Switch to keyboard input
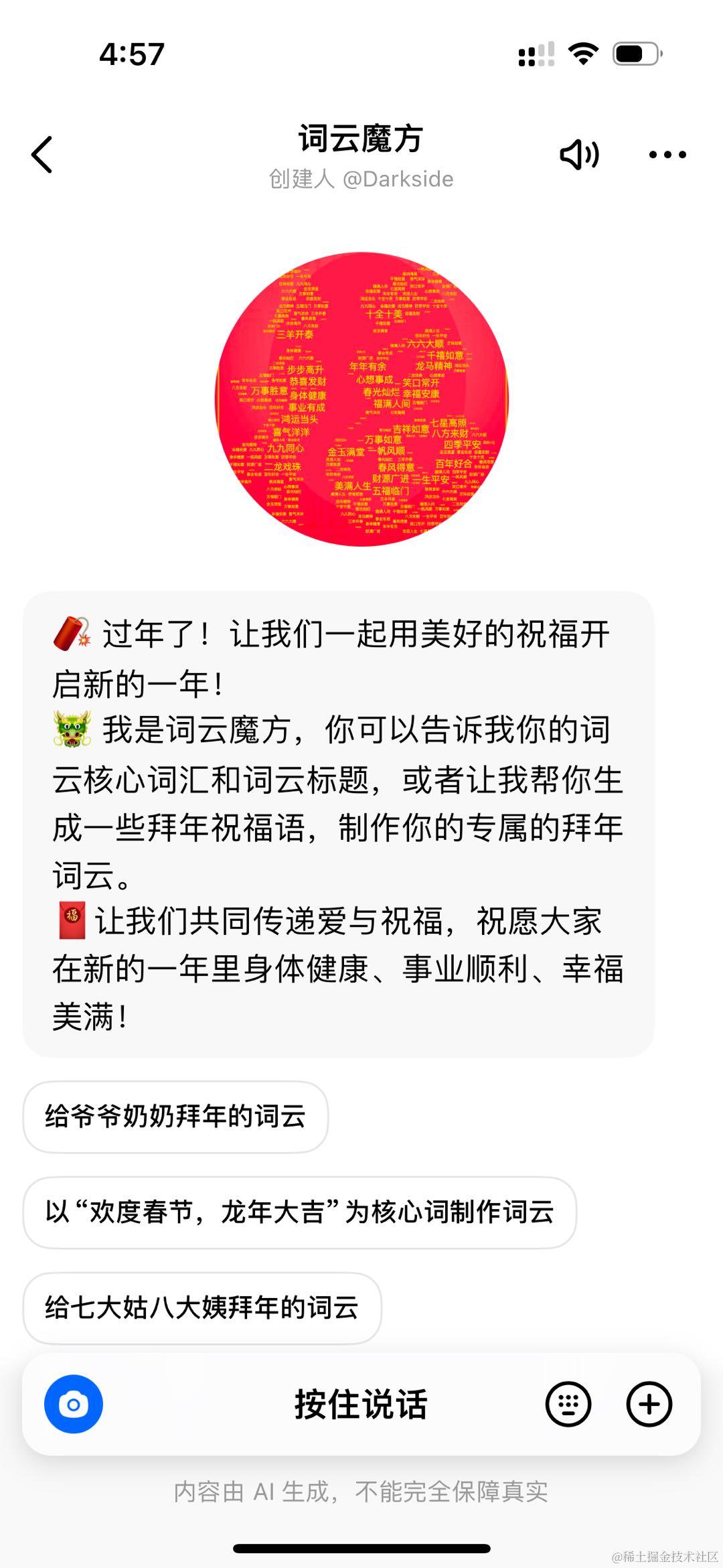This screenshot has height=1568, width=723. tap(568, 1405)
